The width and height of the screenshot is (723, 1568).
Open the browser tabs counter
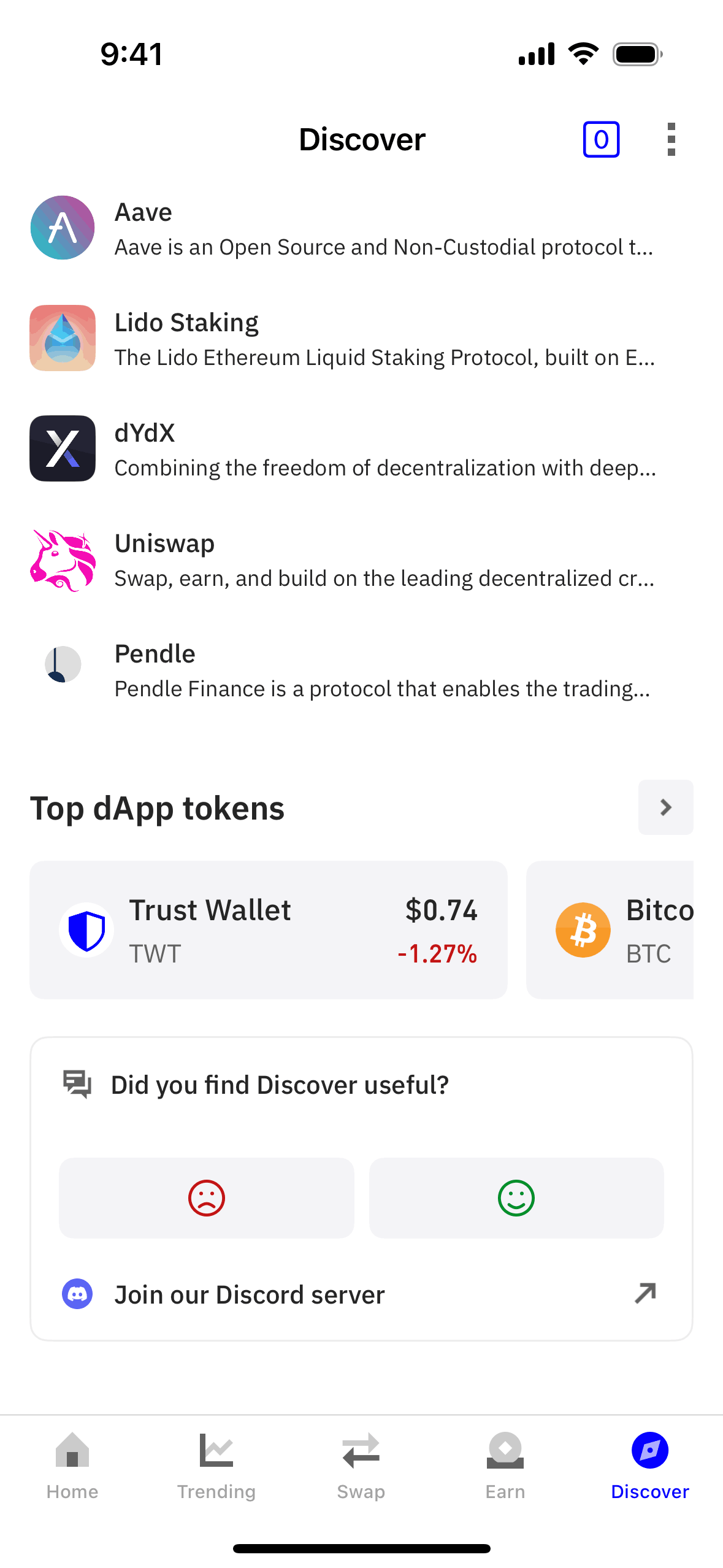point(601,140)
